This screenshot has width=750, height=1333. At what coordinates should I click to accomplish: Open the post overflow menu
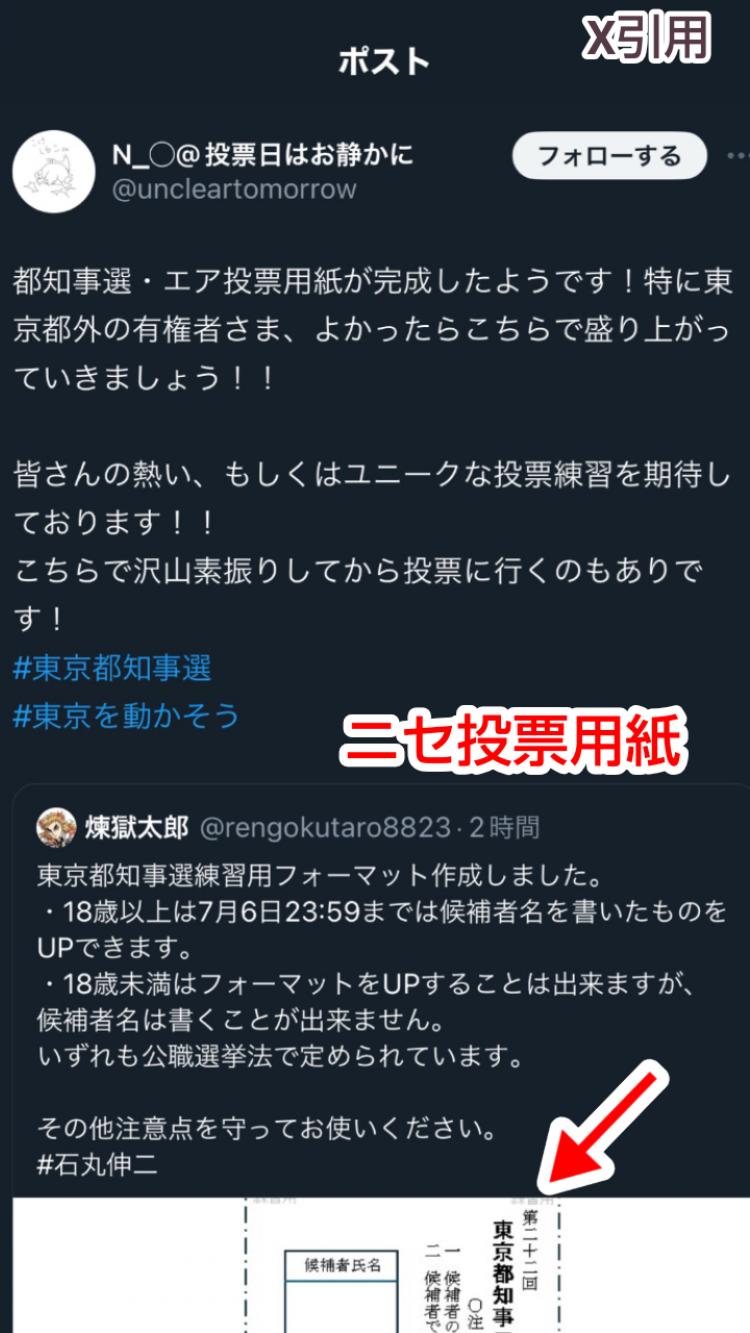pos(738,157)
